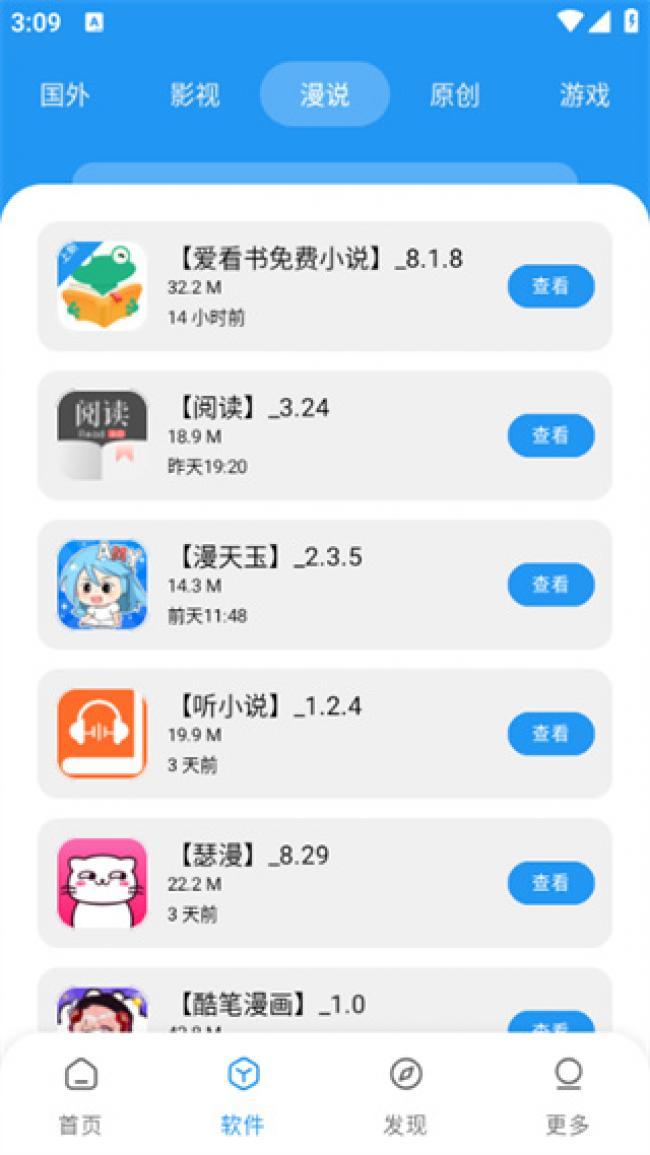
Task: Switch to the 更多 tab
Action: [568, 1095]
